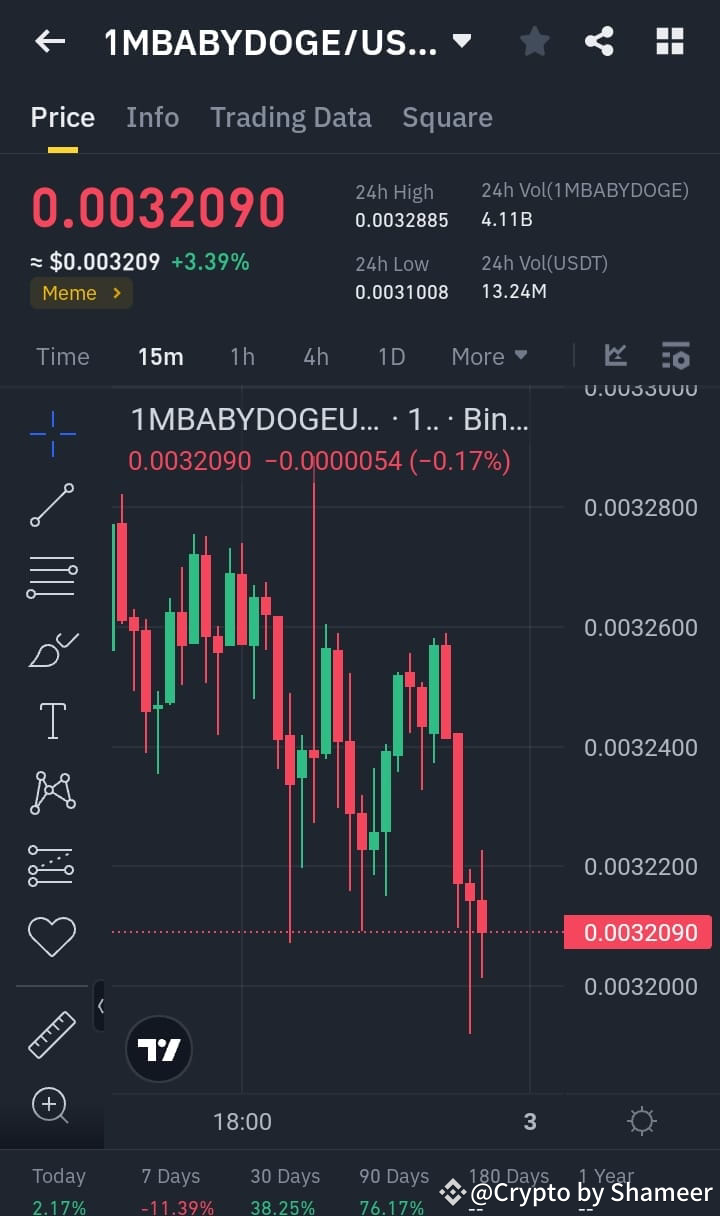This screenshot has width=720, height=1216.
Task: Toggle the heart favorites drawing tool
Action: (52, 936)
